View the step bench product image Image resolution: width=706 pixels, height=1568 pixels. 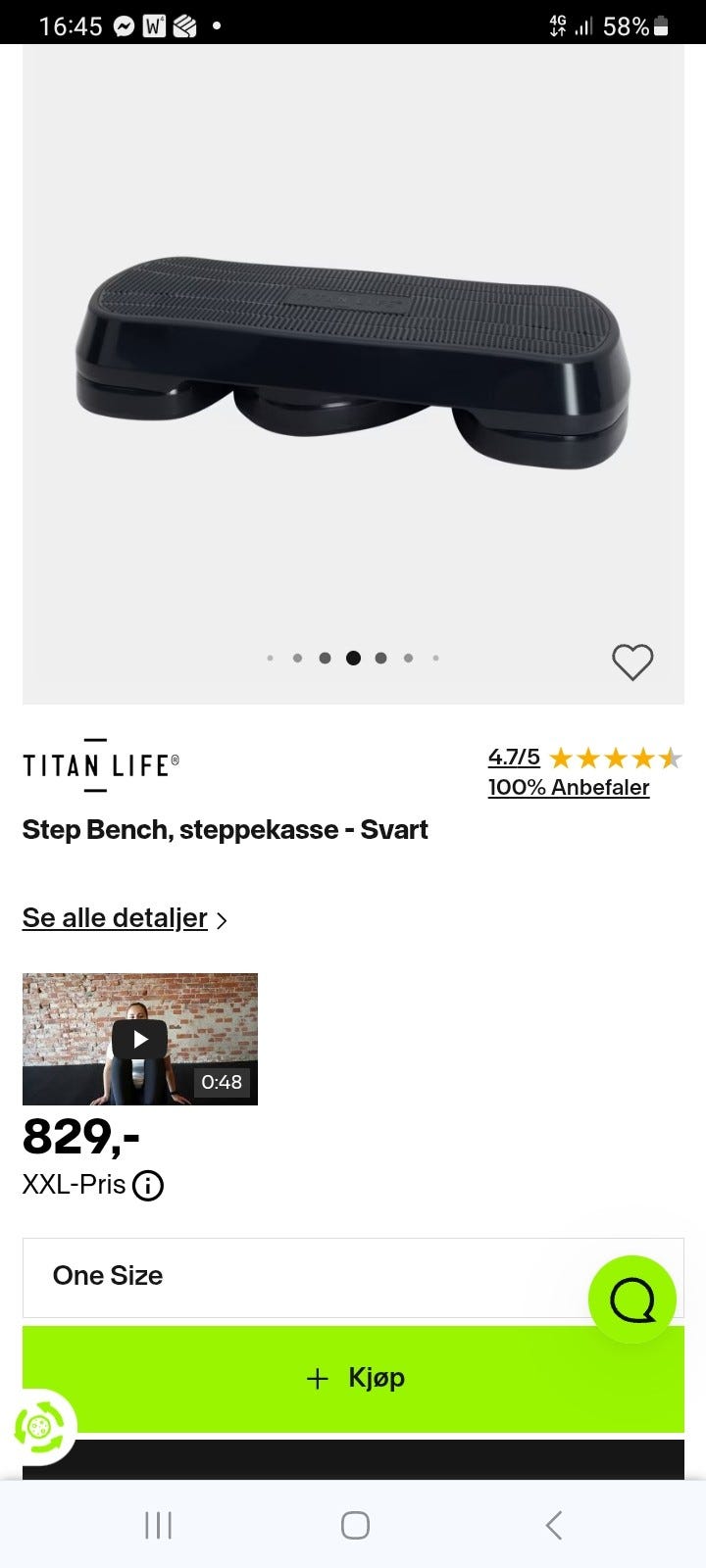353,363
